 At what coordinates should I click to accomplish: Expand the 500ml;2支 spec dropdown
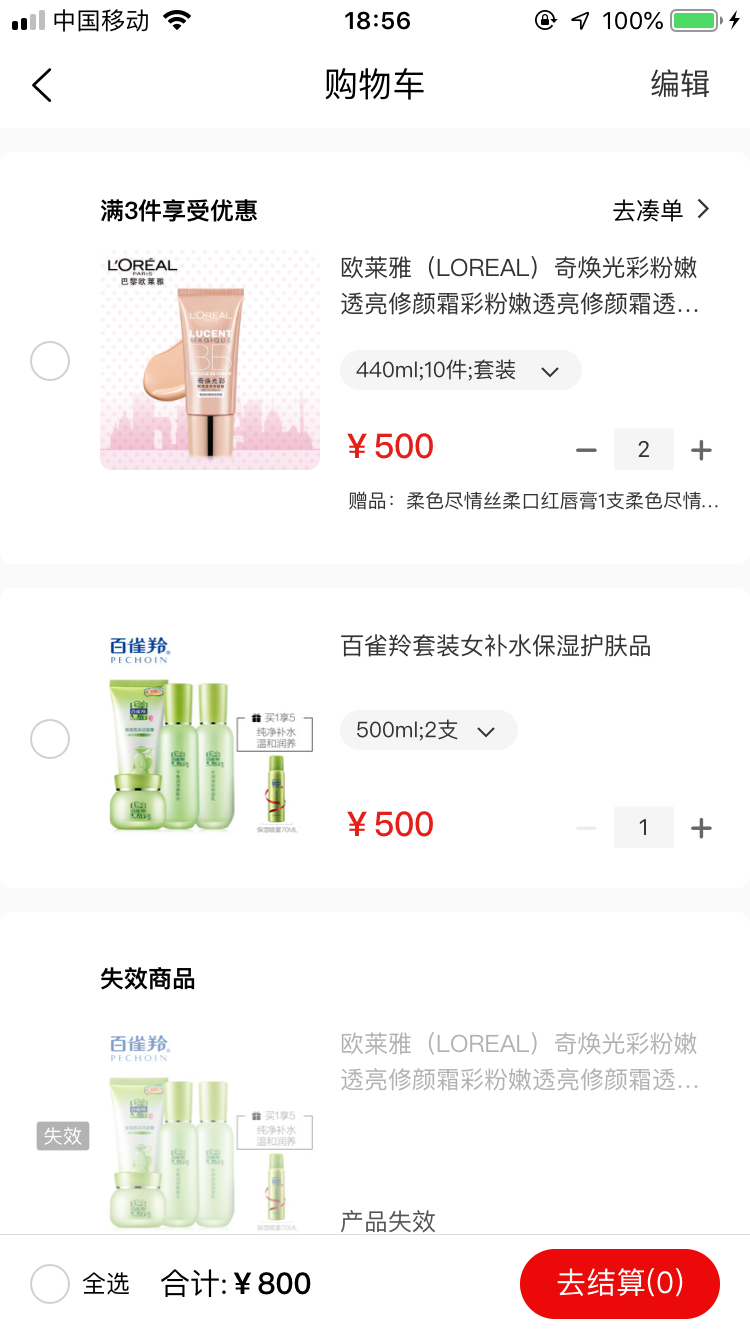428,730
